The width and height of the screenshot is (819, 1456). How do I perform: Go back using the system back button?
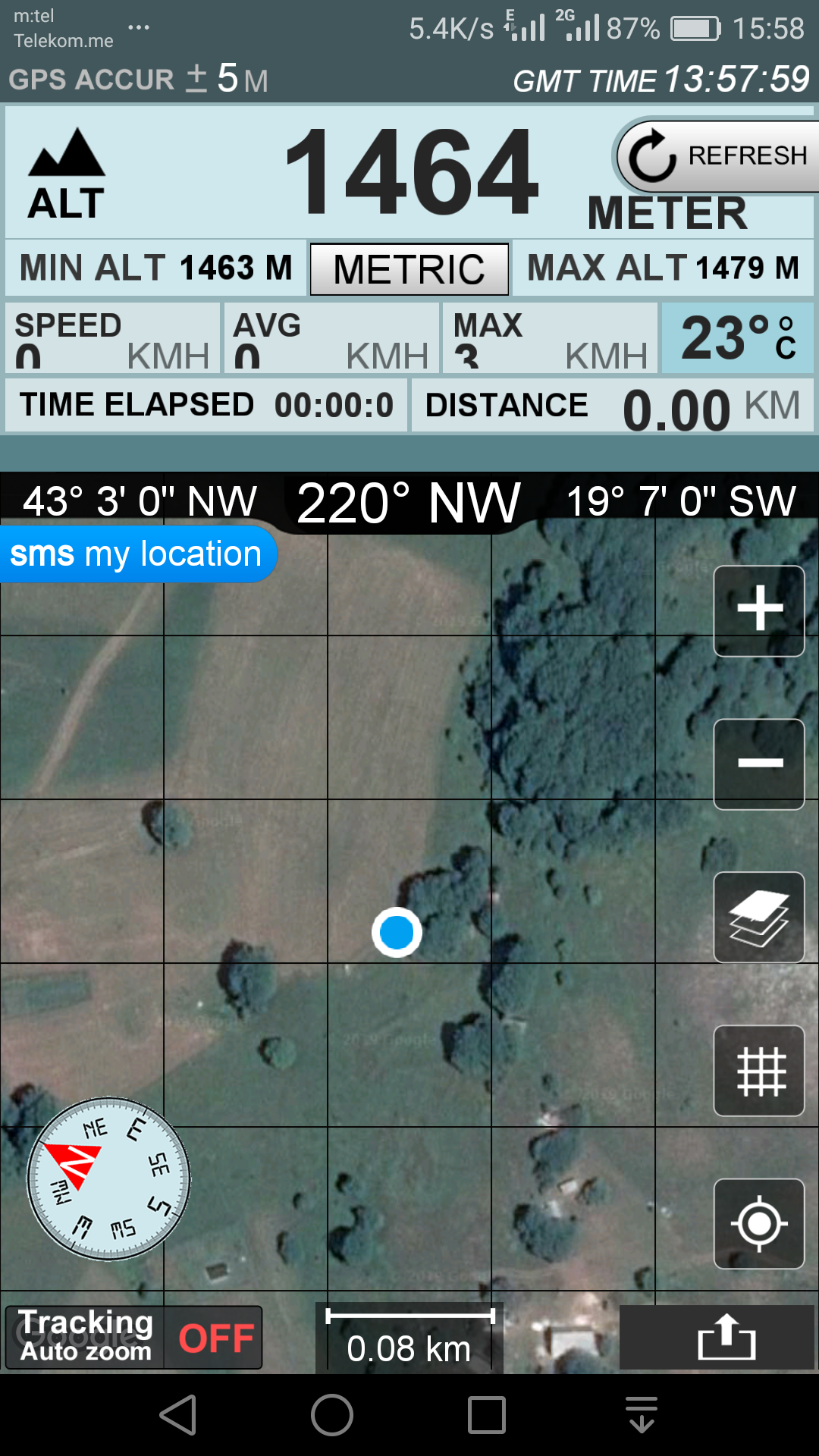tap(179, 1415)
